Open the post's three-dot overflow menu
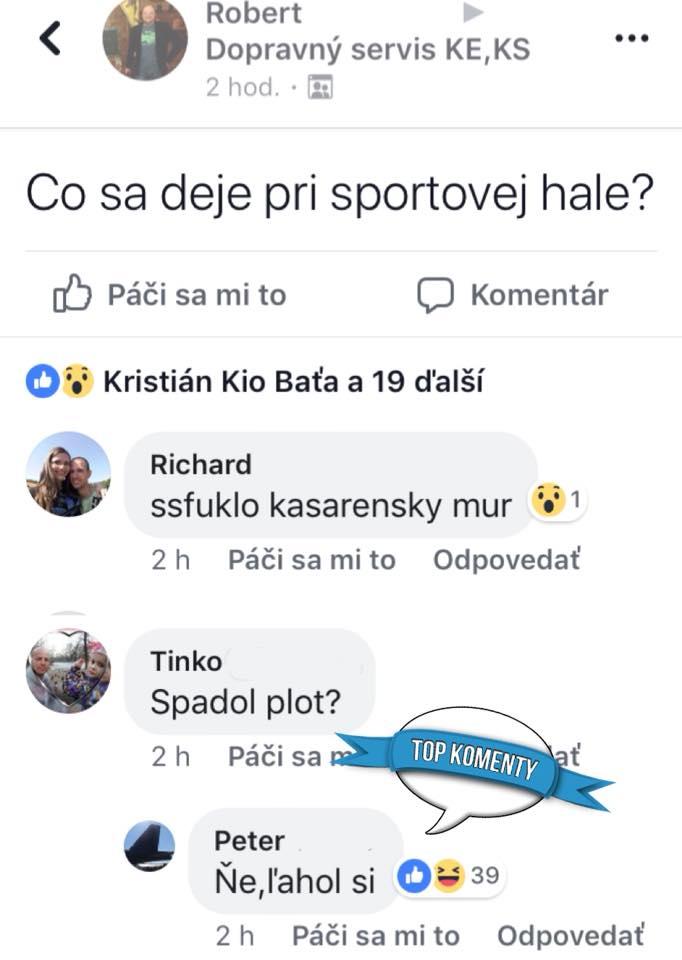This screenshot has height=960, width=682. coord(631,39)
